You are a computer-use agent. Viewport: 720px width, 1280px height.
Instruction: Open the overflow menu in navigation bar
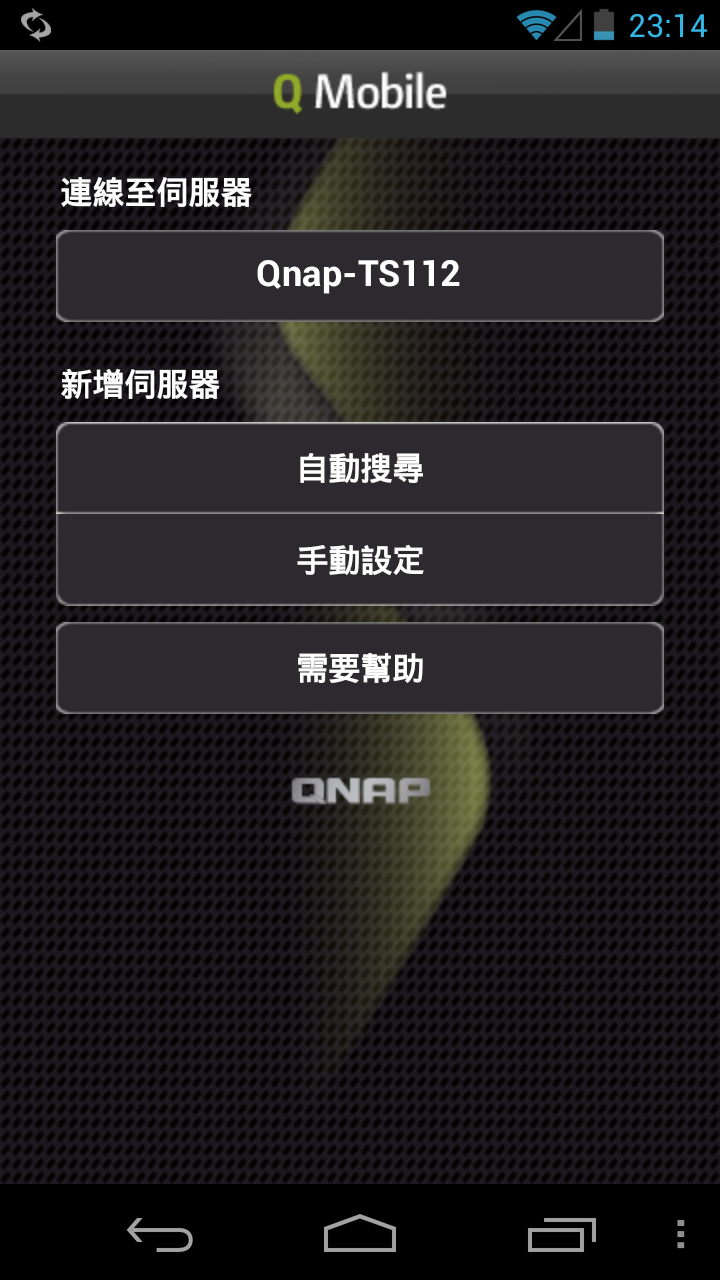pos(680,1235)
